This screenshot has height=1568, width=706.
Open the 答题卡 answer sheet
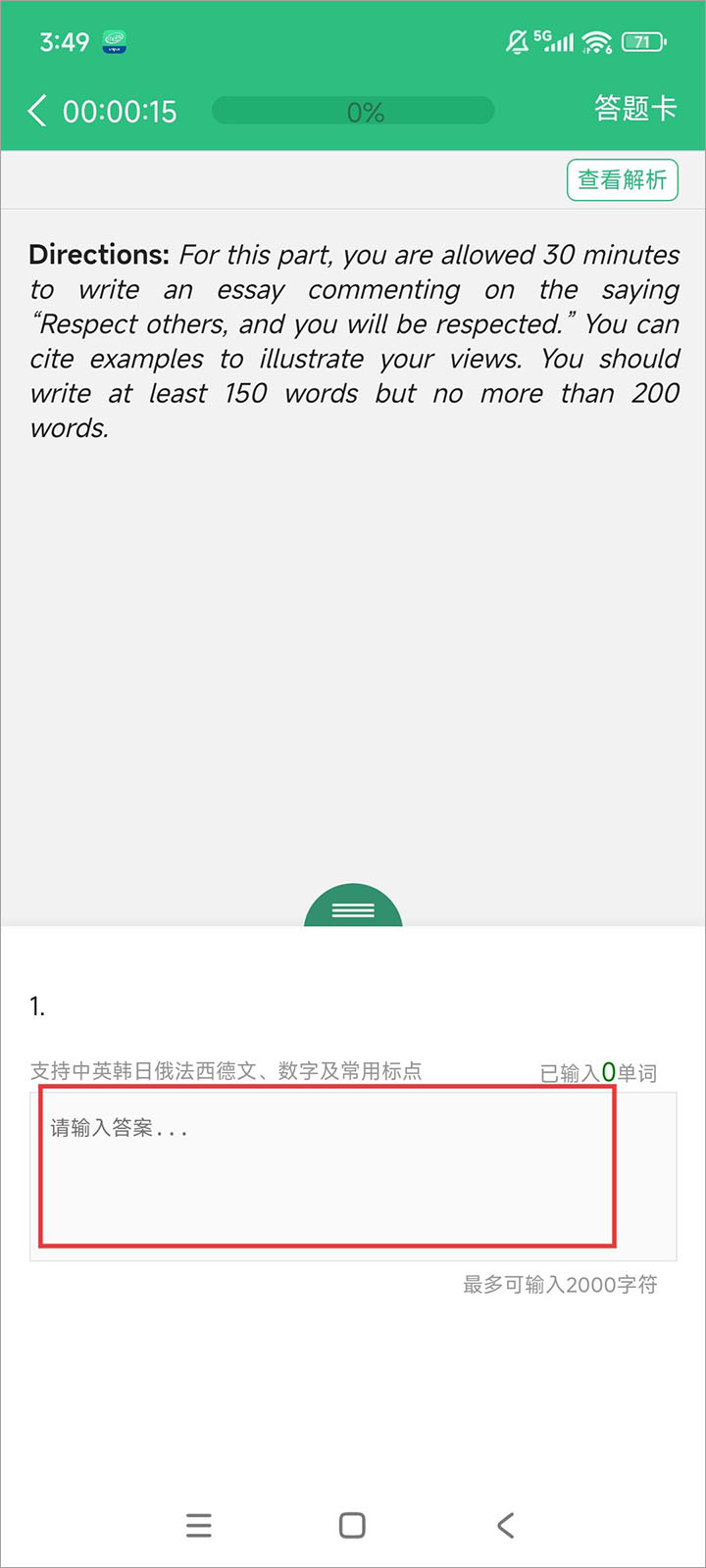(x=635, y=109)
